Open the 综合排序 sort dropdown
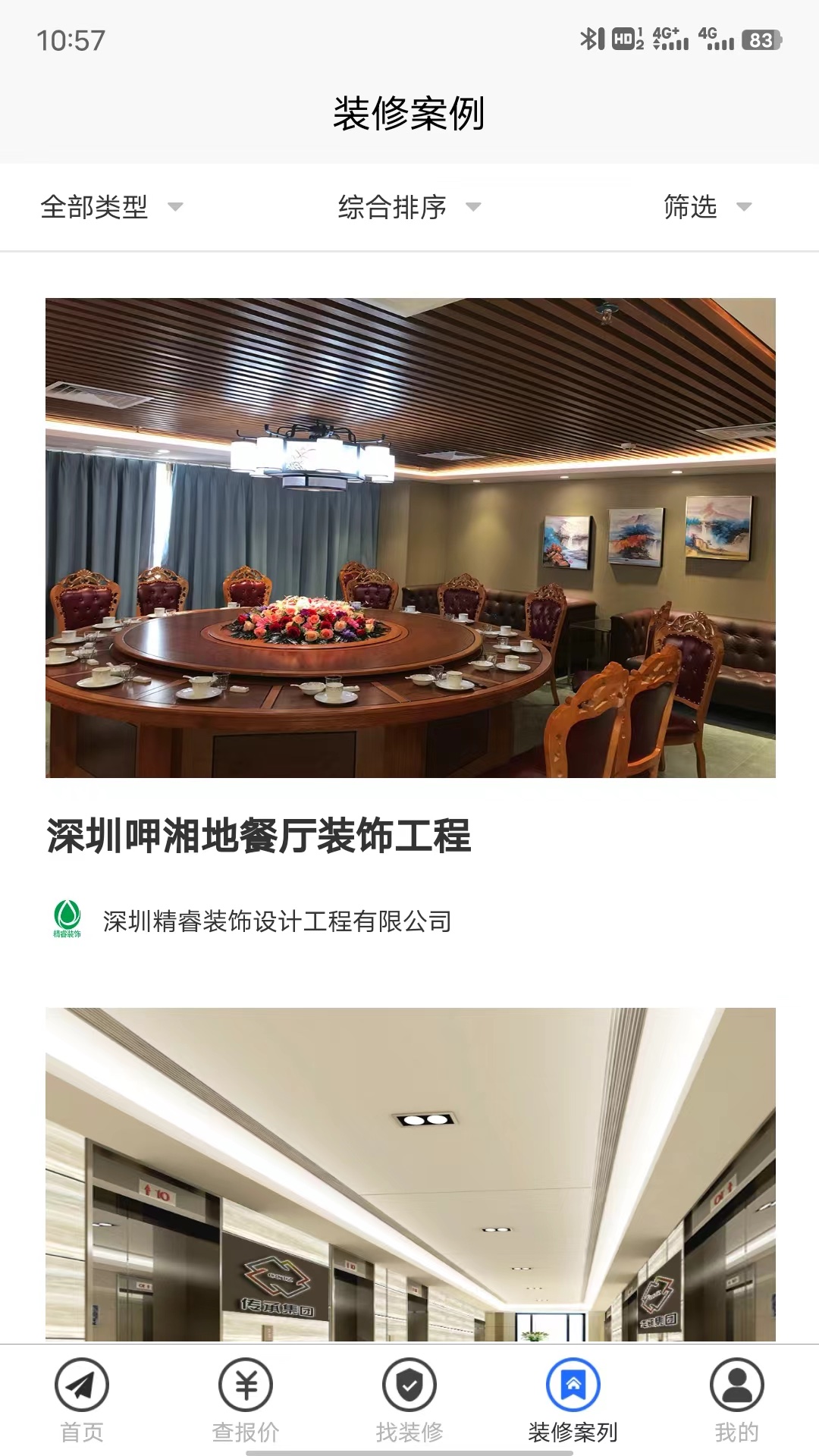Image resolution: width=819 pixels, height=1456 pixels. tap(408, 206)
